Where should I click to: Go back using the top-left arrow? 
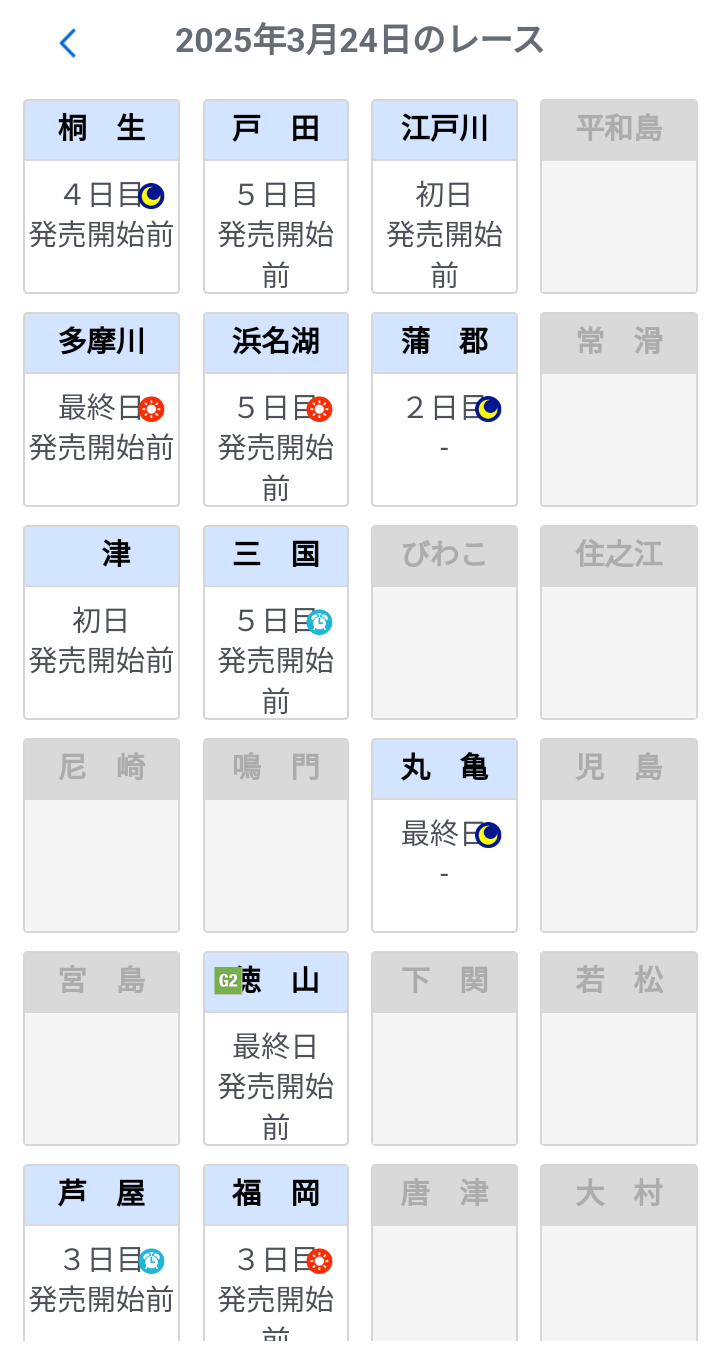(67, 43)
